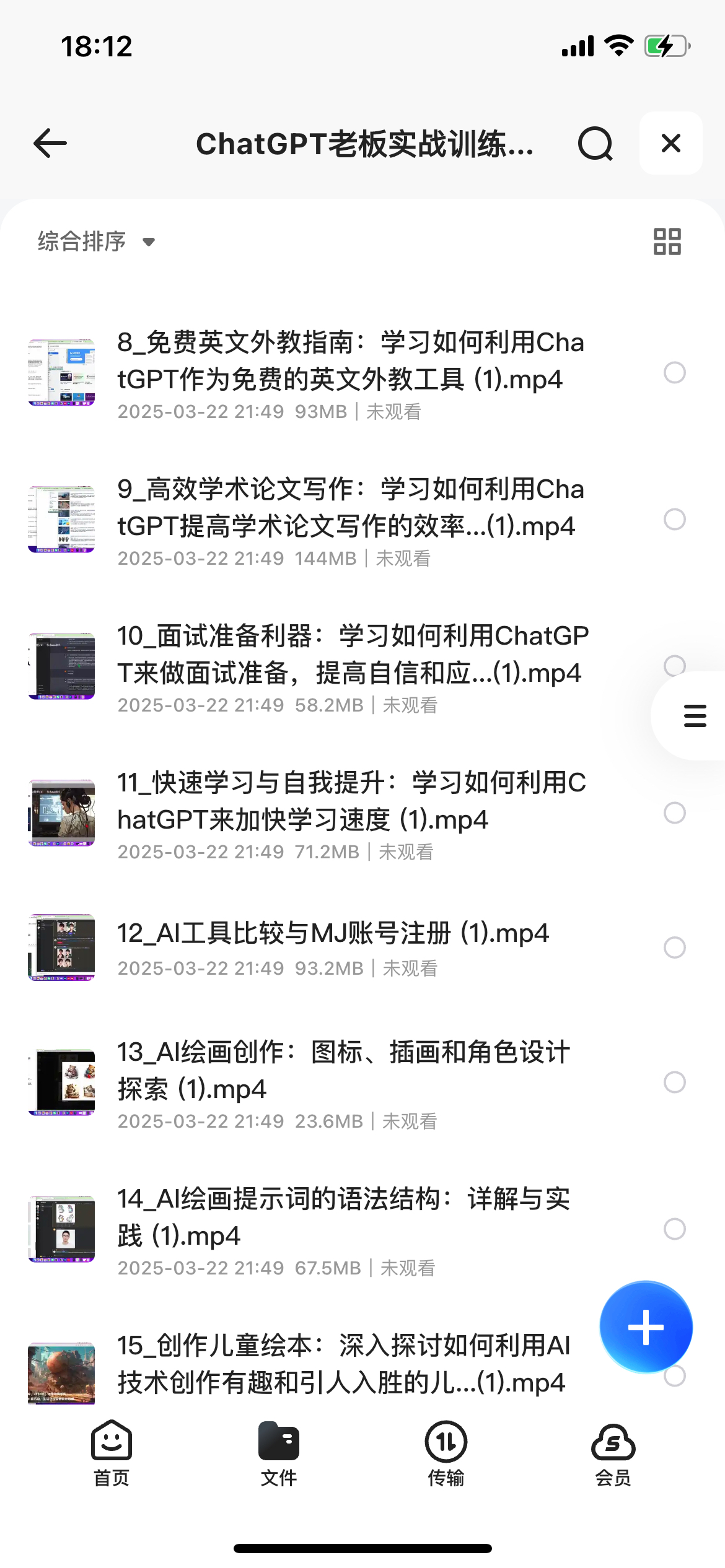
Task: Expand the 综合排序 sort dropdown
Action: click(97, 242)
